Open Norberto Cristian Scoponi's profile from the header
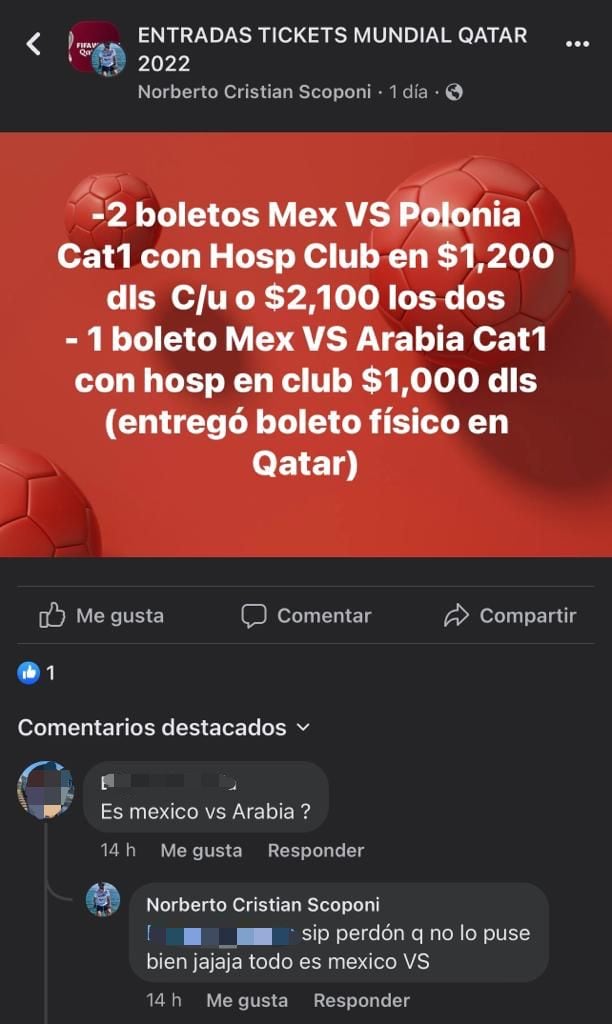Viewport: 612px width, 1024px height. [x=254, y=92]
